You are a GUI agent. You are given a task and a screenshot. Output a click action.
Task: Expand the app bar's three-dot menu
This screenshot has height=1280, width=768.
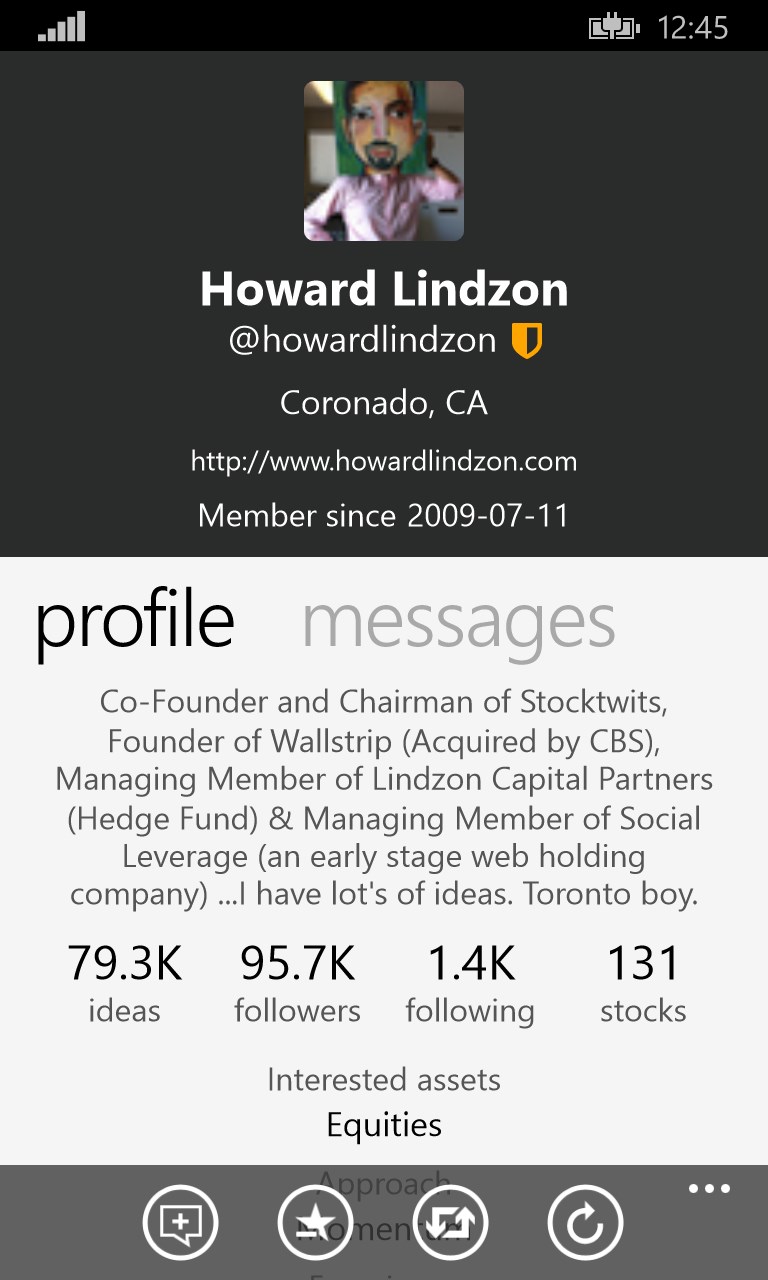[x=709, y=1189]
